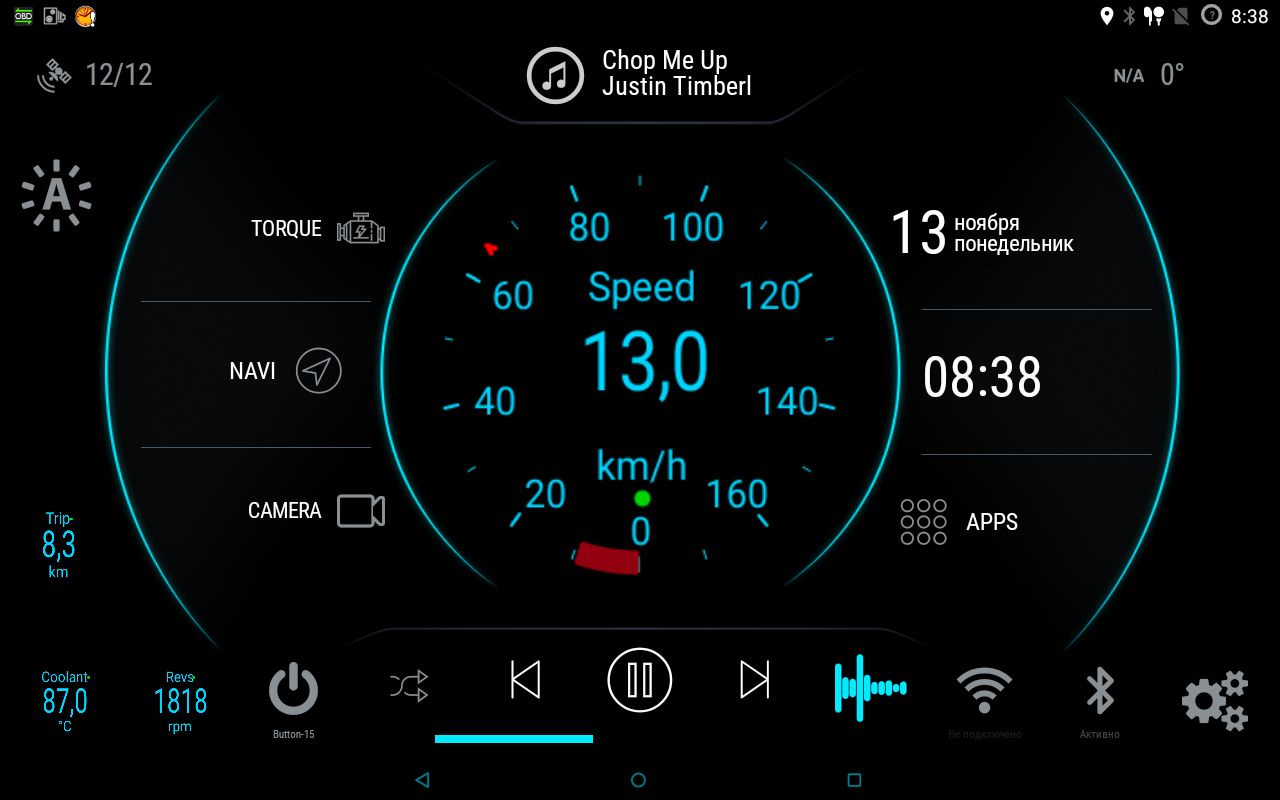Go to the Android home screen

pyautogui.click(x=638, y=780)
